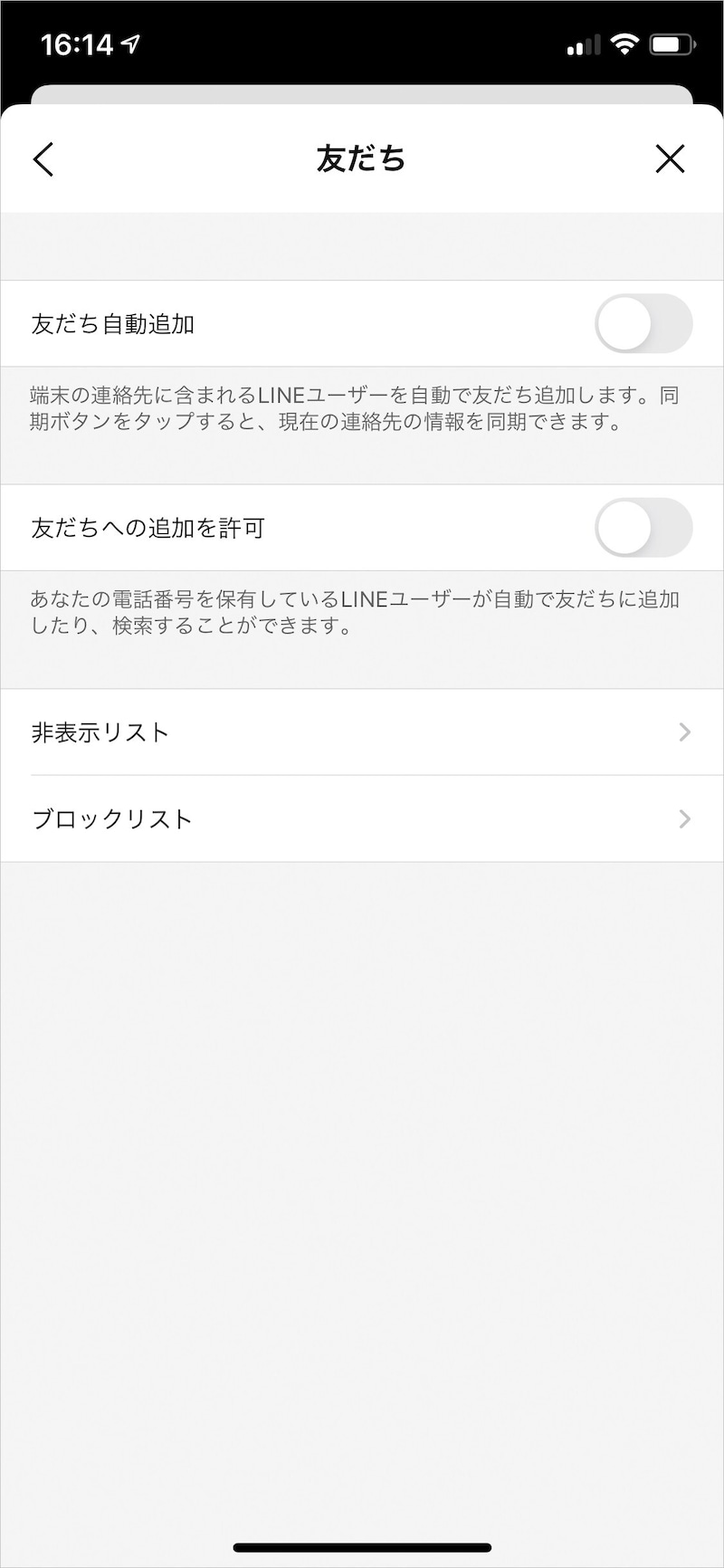Select the 友だち title in the header
Screen dimensions: 724x1568
point(361,158)
